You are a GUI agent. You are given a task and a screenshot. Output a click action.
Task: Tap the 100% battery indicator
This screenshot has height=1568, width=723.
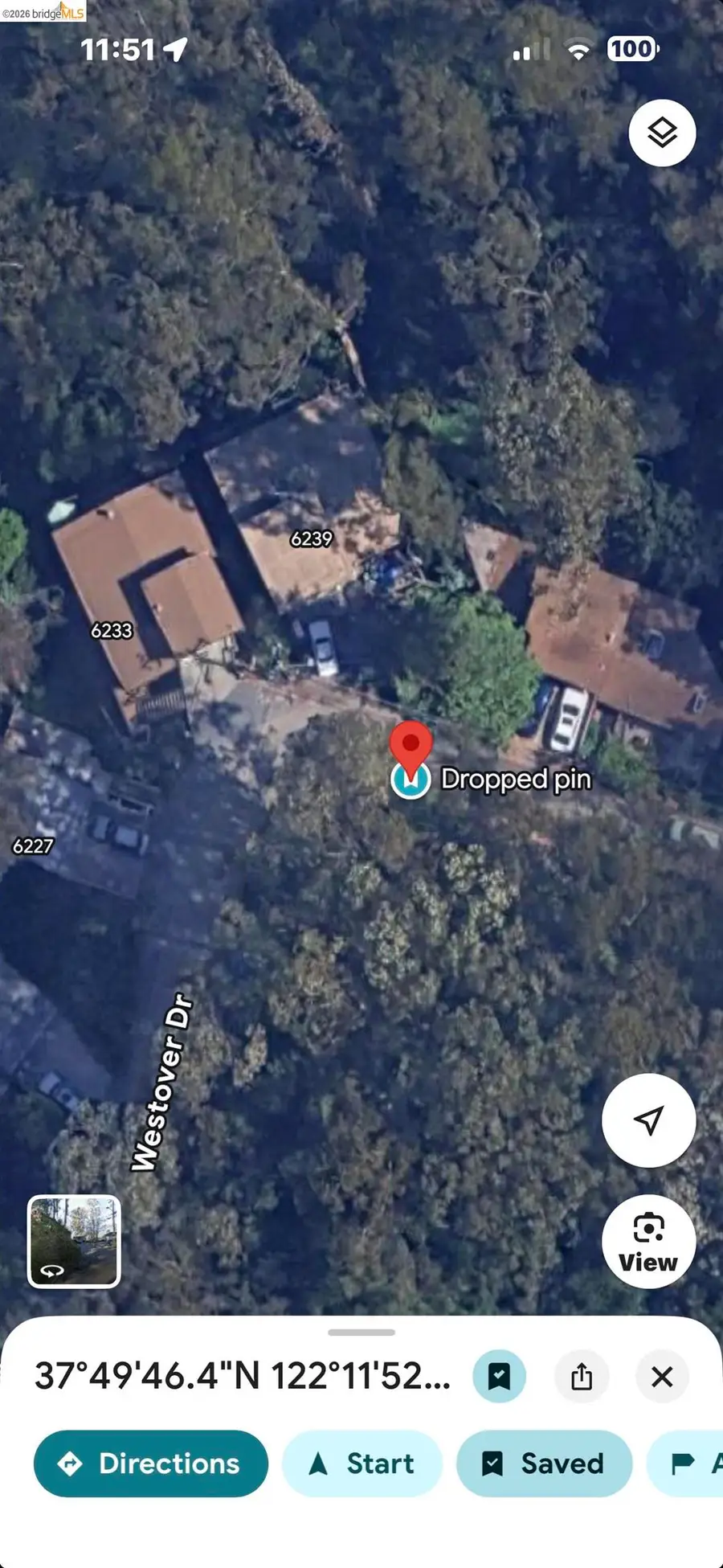click(x=631, y=49)
